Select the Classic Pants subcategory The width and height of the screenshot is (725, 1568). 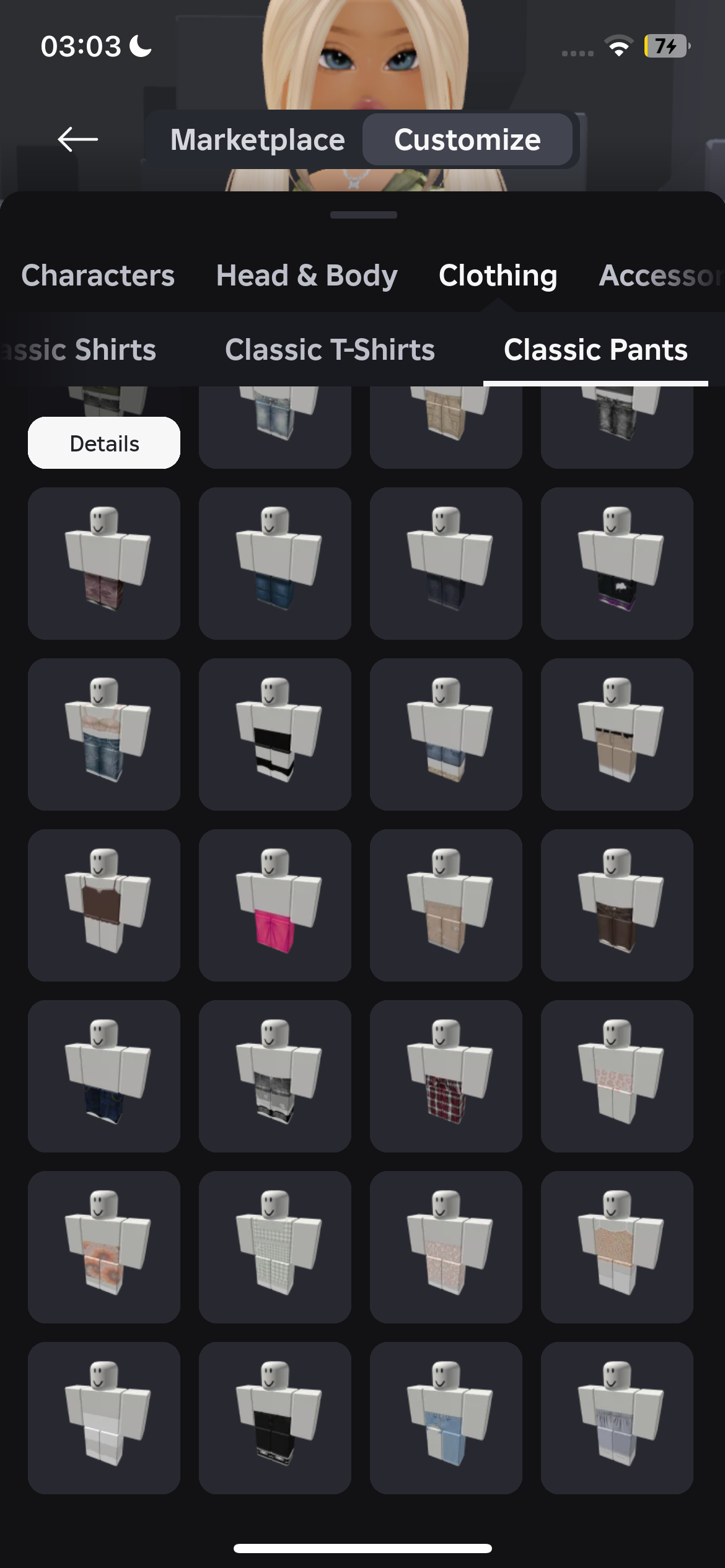pos(595,349)
